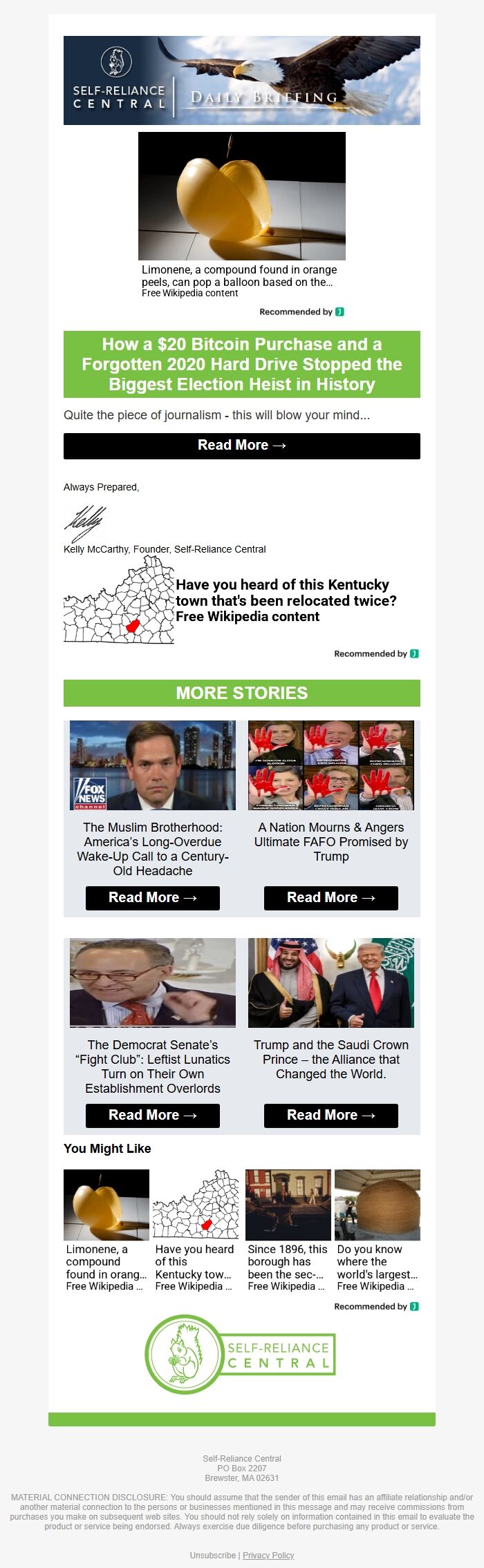Open the Bitcoin election heist headline

coord(241,364)
